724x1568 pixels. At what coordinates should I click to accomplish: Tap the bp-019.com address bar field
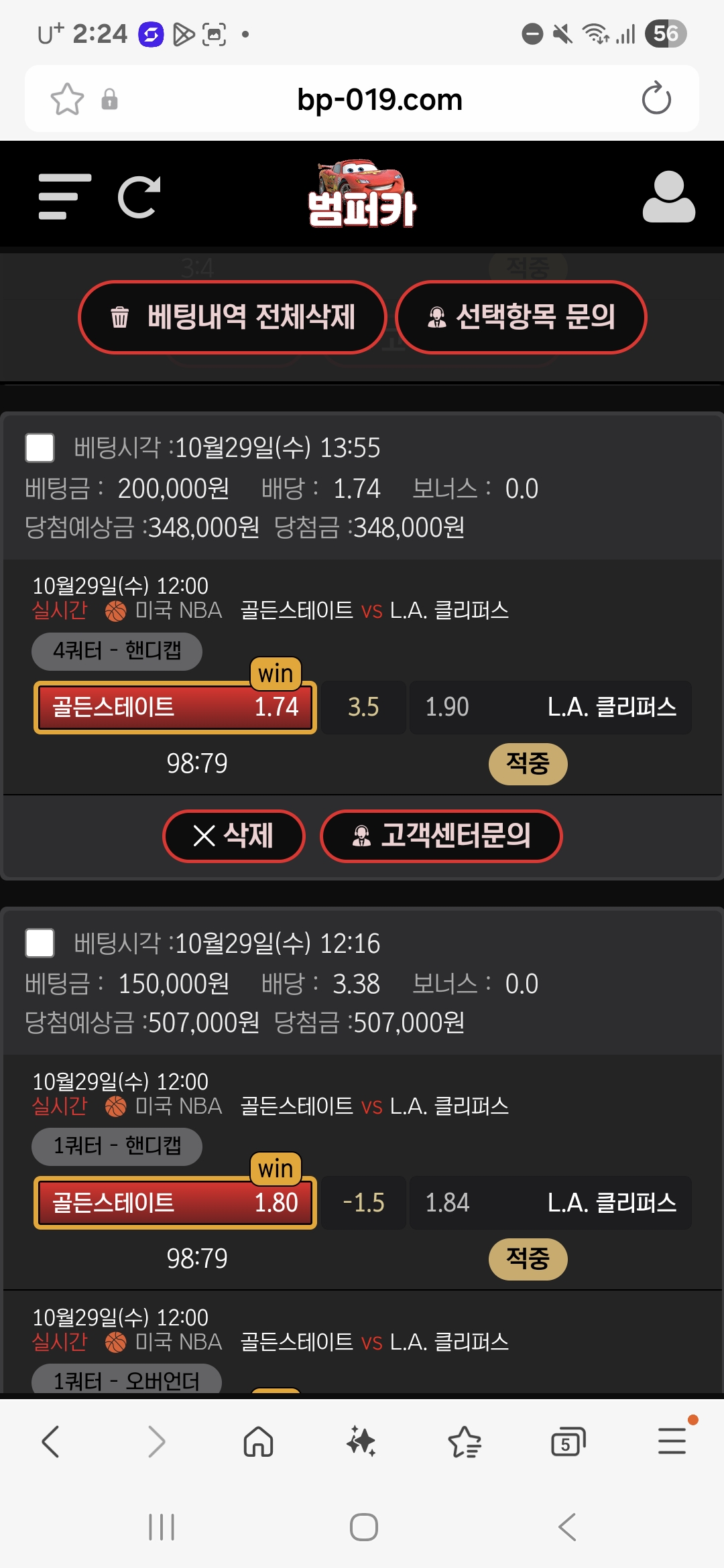(380, 99)
